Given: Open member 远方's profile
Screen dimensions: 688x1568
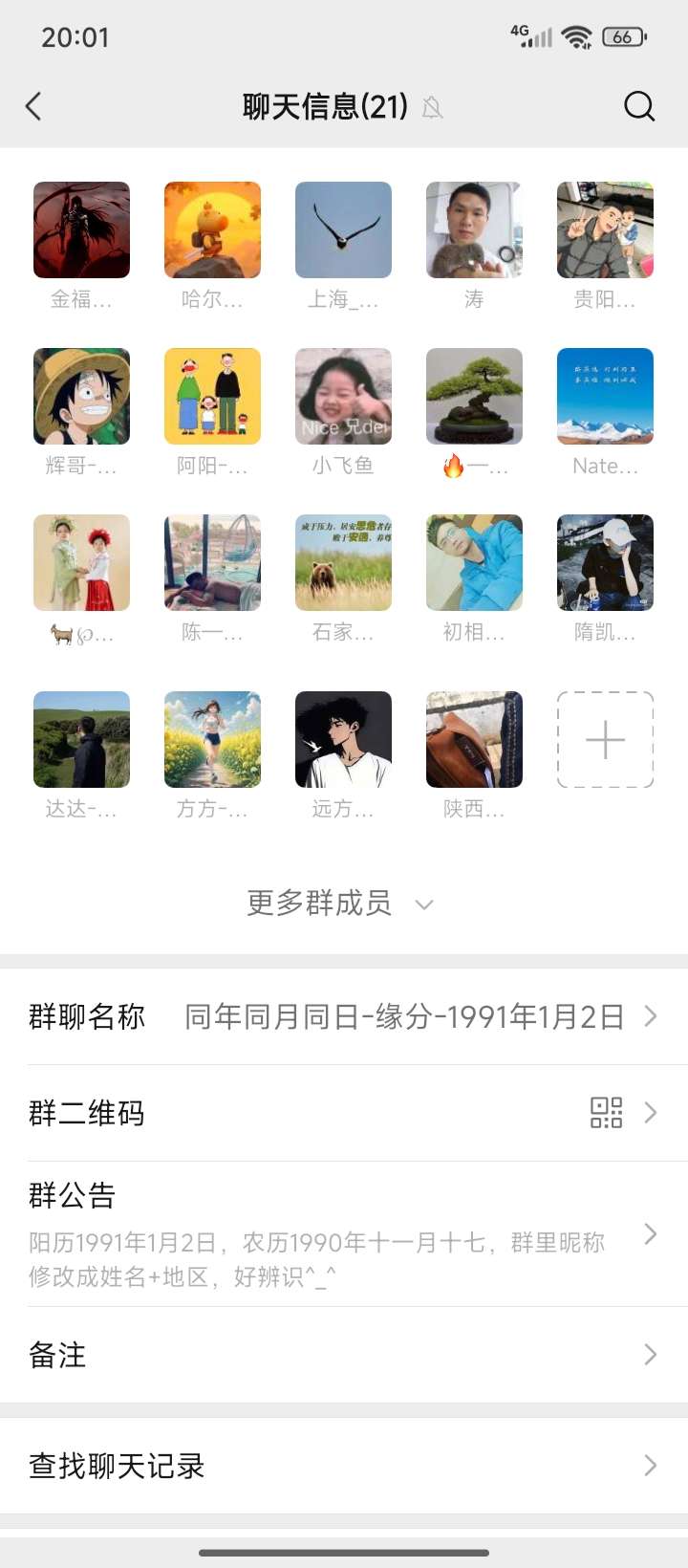Looking at the screenshot, I should (x=343, y=740).
